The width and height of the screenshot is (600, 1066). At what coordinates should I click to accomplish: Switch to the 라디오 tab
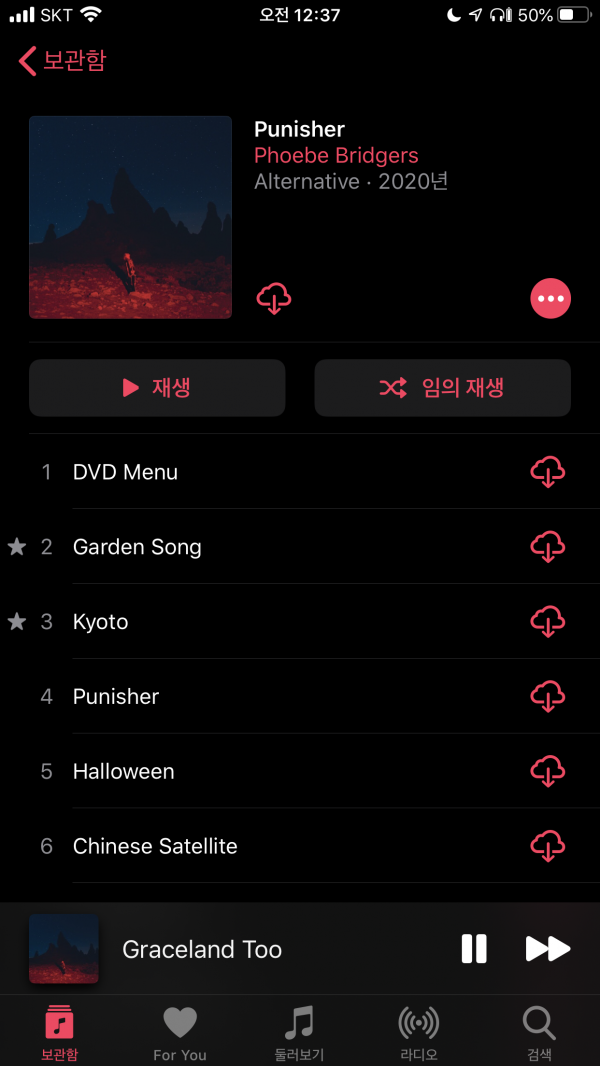pyautogui.click(x=418, y=1032)
